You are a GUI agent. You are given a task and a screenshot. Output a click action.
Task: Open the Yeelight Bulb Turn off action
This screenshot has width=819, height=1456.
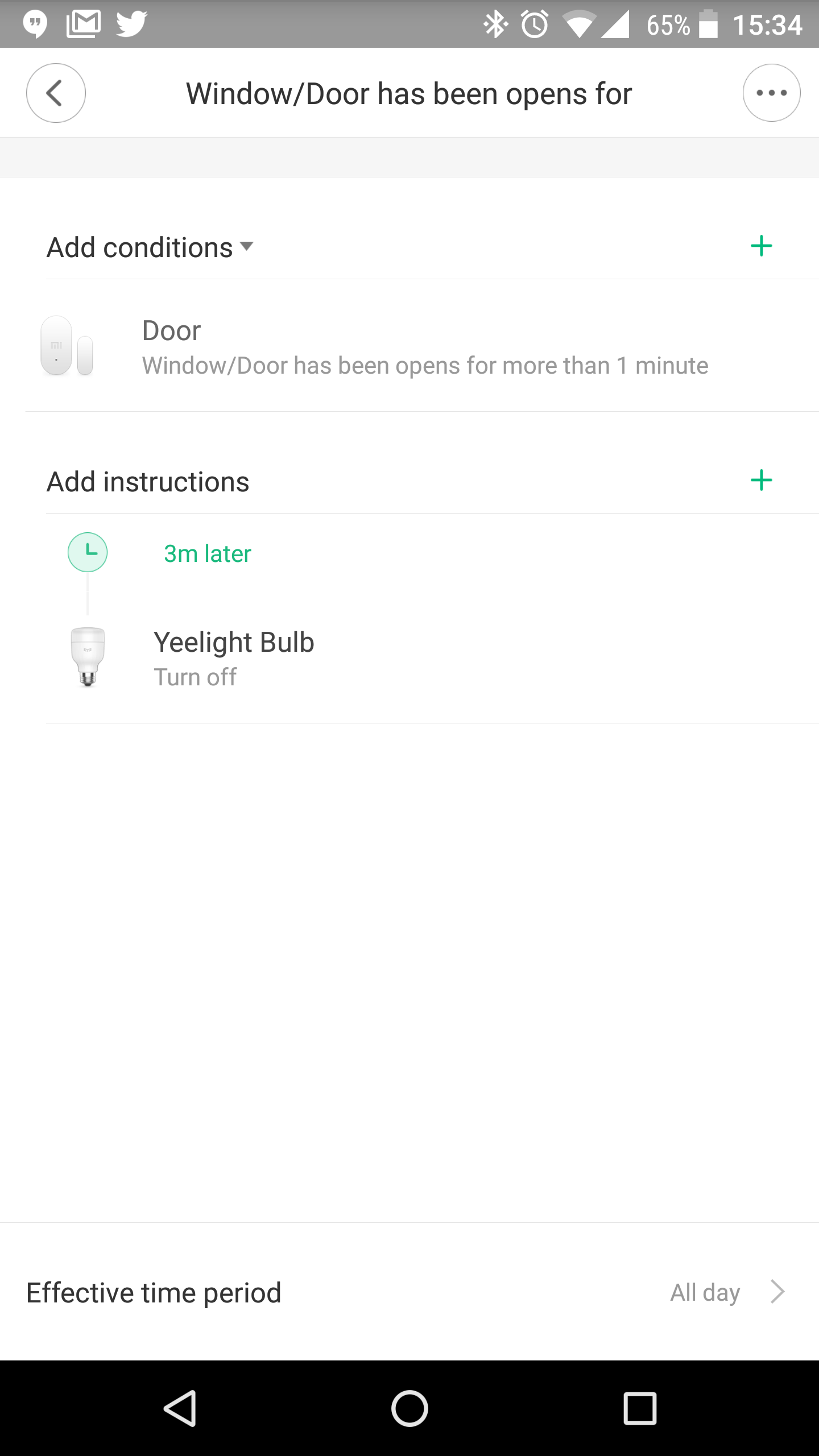(x=233, y=659)
